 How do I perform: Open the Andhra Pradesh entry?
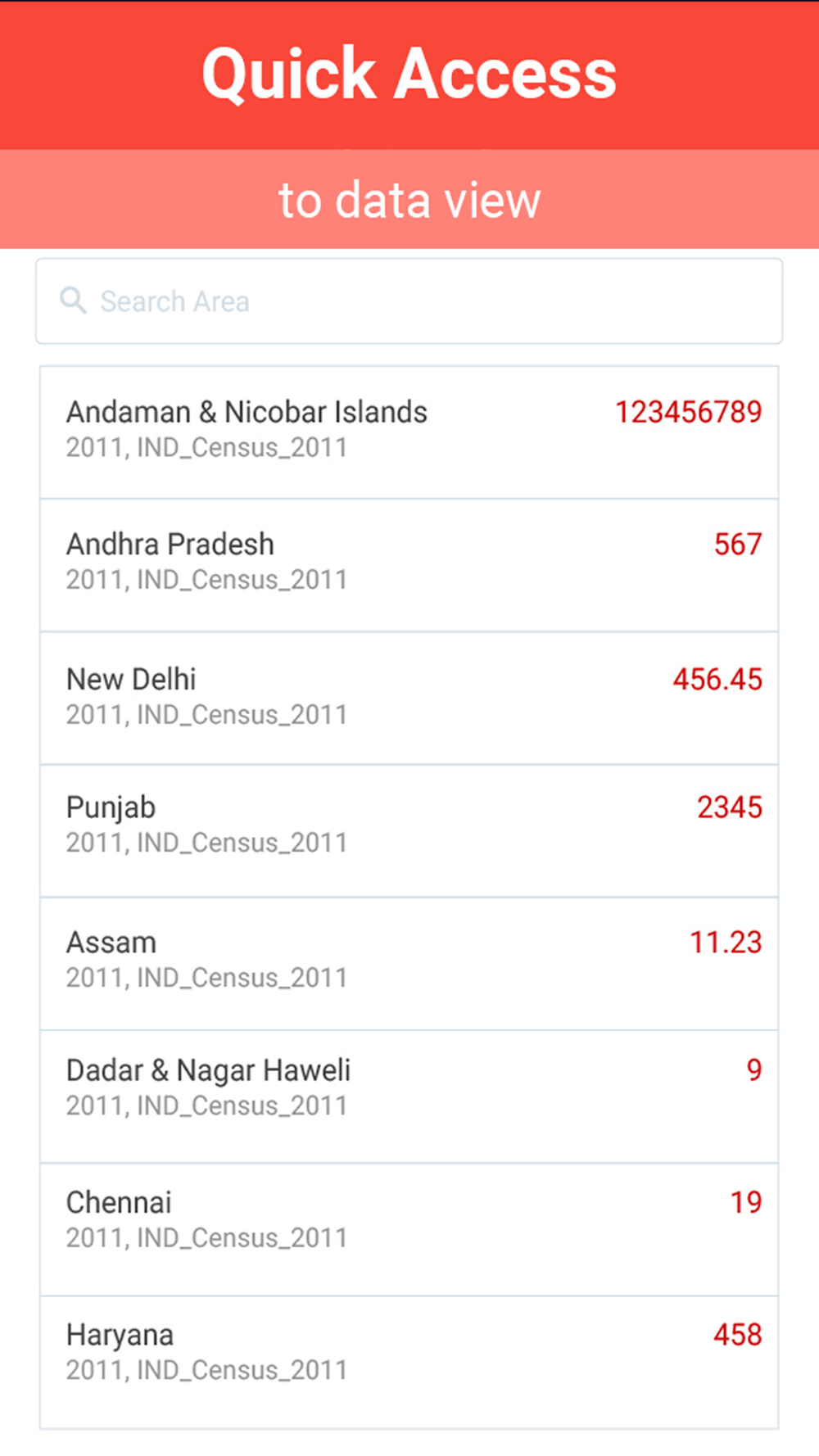[409, 565]
